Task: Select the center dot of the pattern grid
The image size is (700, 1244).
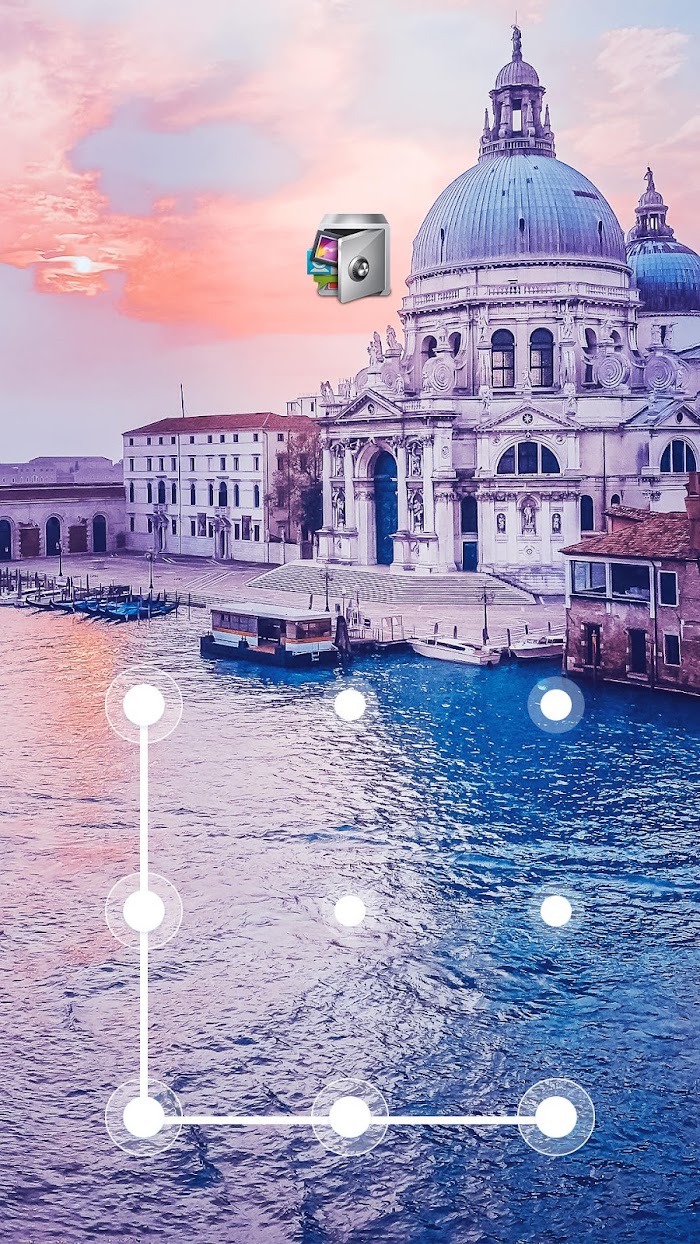Action: [x=350, y=911]
